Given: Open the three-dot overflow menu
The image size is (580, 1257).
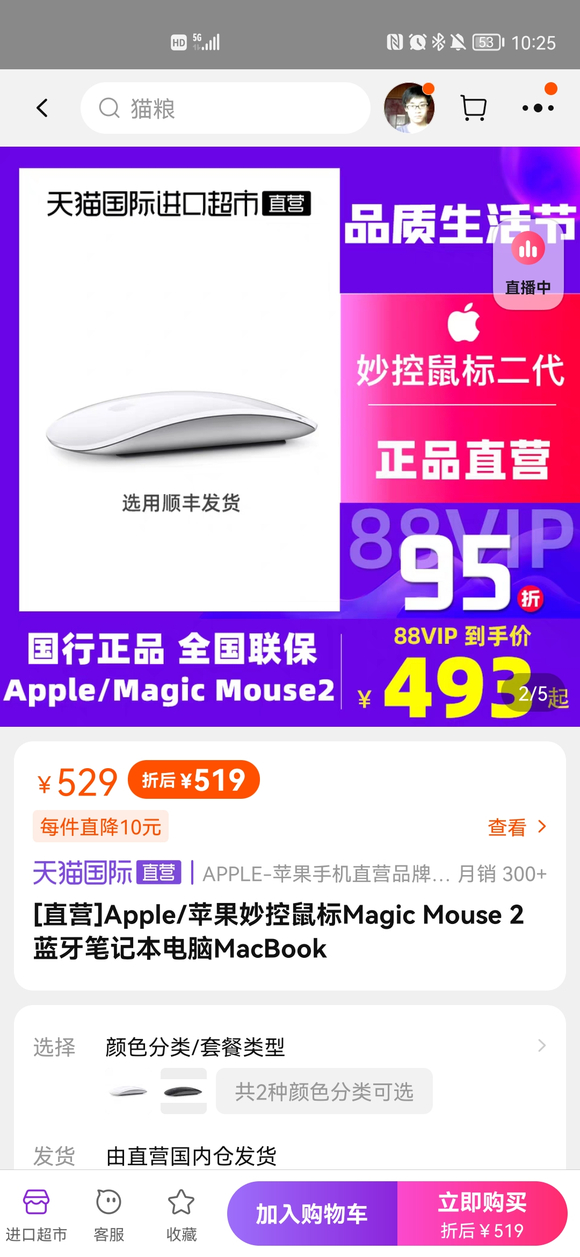Looking at the screenshot, I should (x=538, y=108).
